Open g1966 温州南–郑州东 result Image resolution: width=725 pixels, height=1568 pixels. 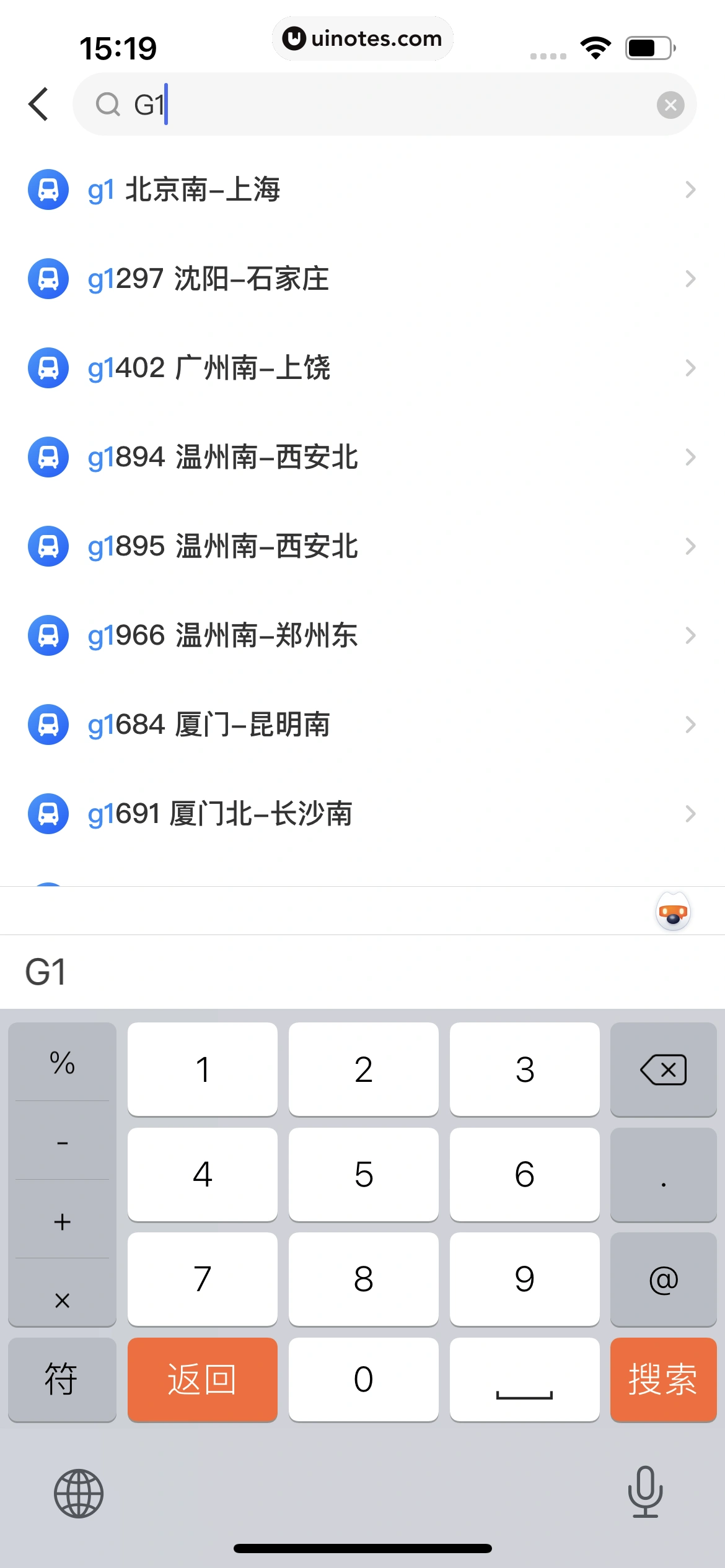click(362, 635)
